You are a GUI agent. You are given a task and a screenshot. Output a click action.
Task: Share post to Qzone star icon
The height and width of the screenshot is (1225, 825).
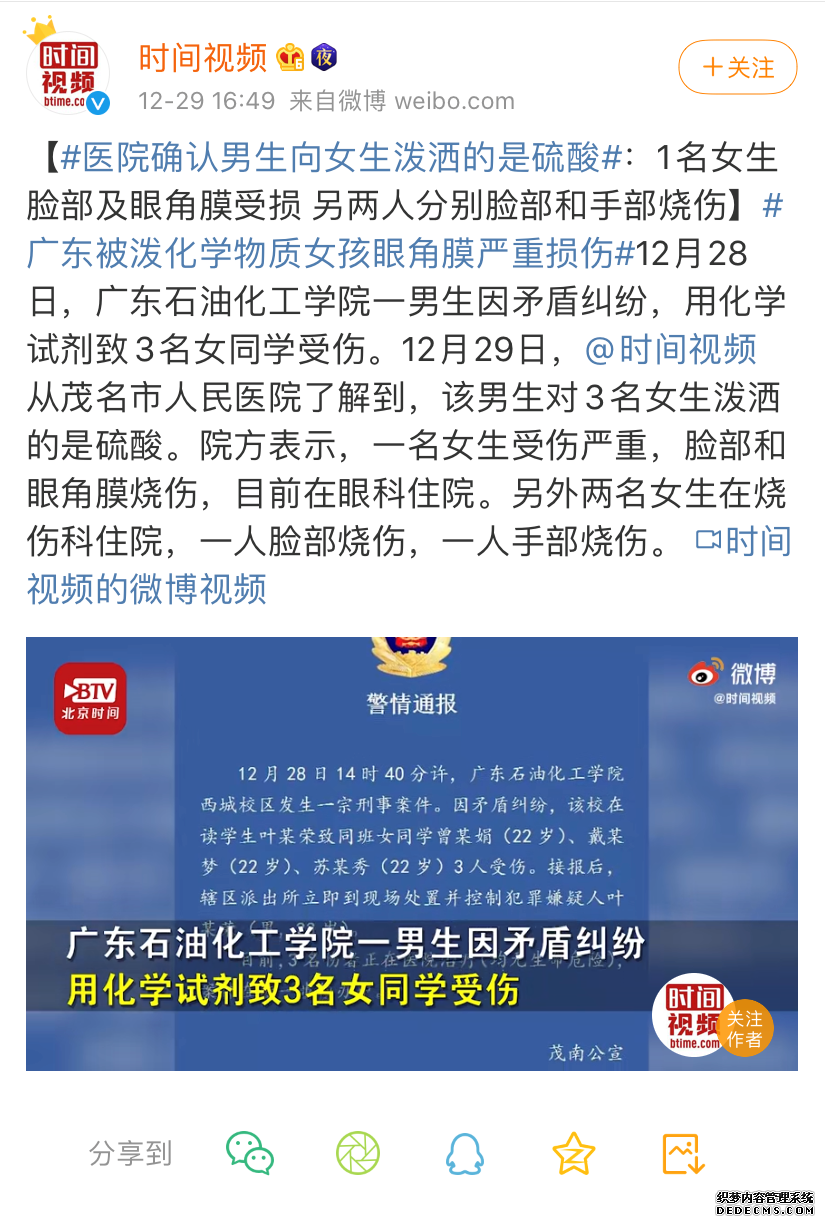coord(573,1154)
